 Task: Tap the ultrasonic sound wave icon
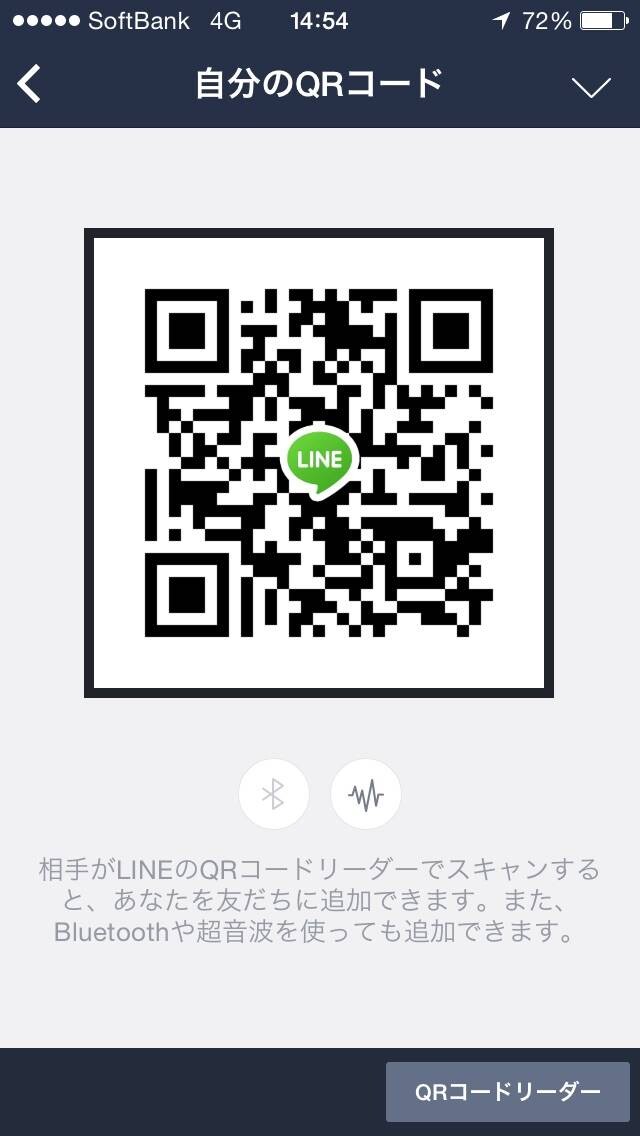366,794
